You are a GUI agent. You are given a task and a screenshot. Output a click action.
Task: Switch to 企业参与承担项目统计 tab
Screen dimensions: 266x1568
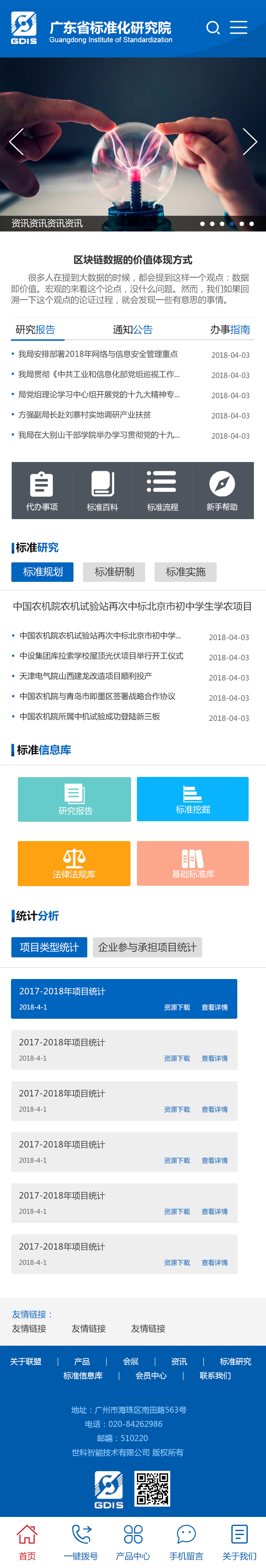[x=147, y=947]
